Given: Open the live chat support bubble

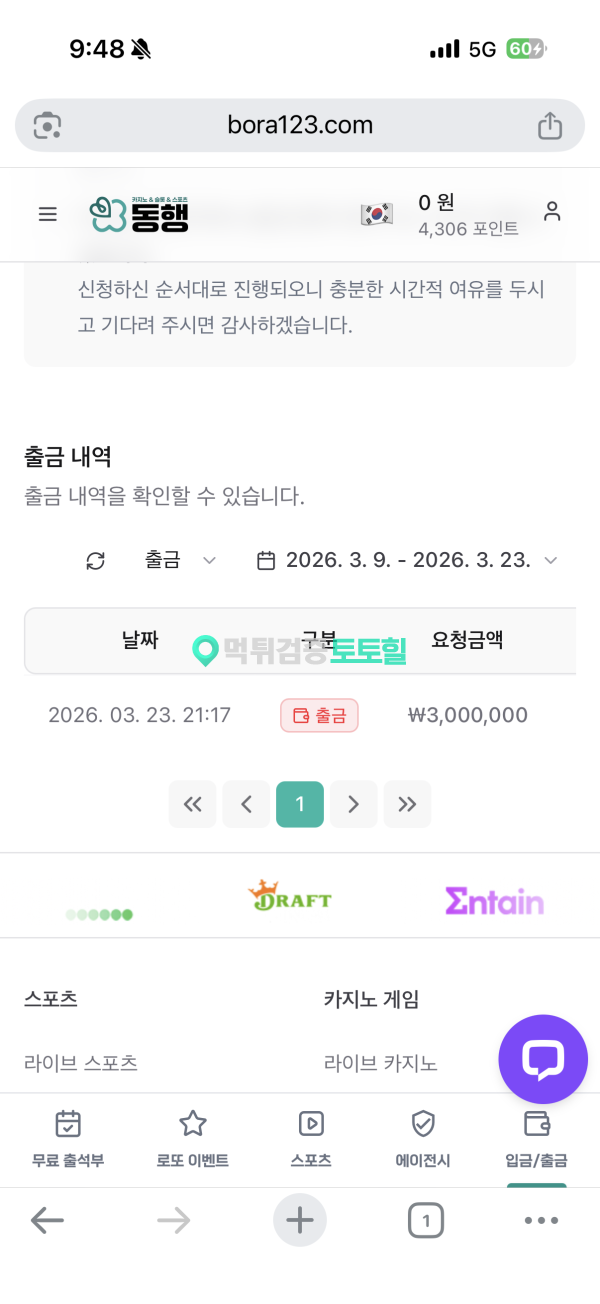Looking at the screenshot, I should point(543,1060).
